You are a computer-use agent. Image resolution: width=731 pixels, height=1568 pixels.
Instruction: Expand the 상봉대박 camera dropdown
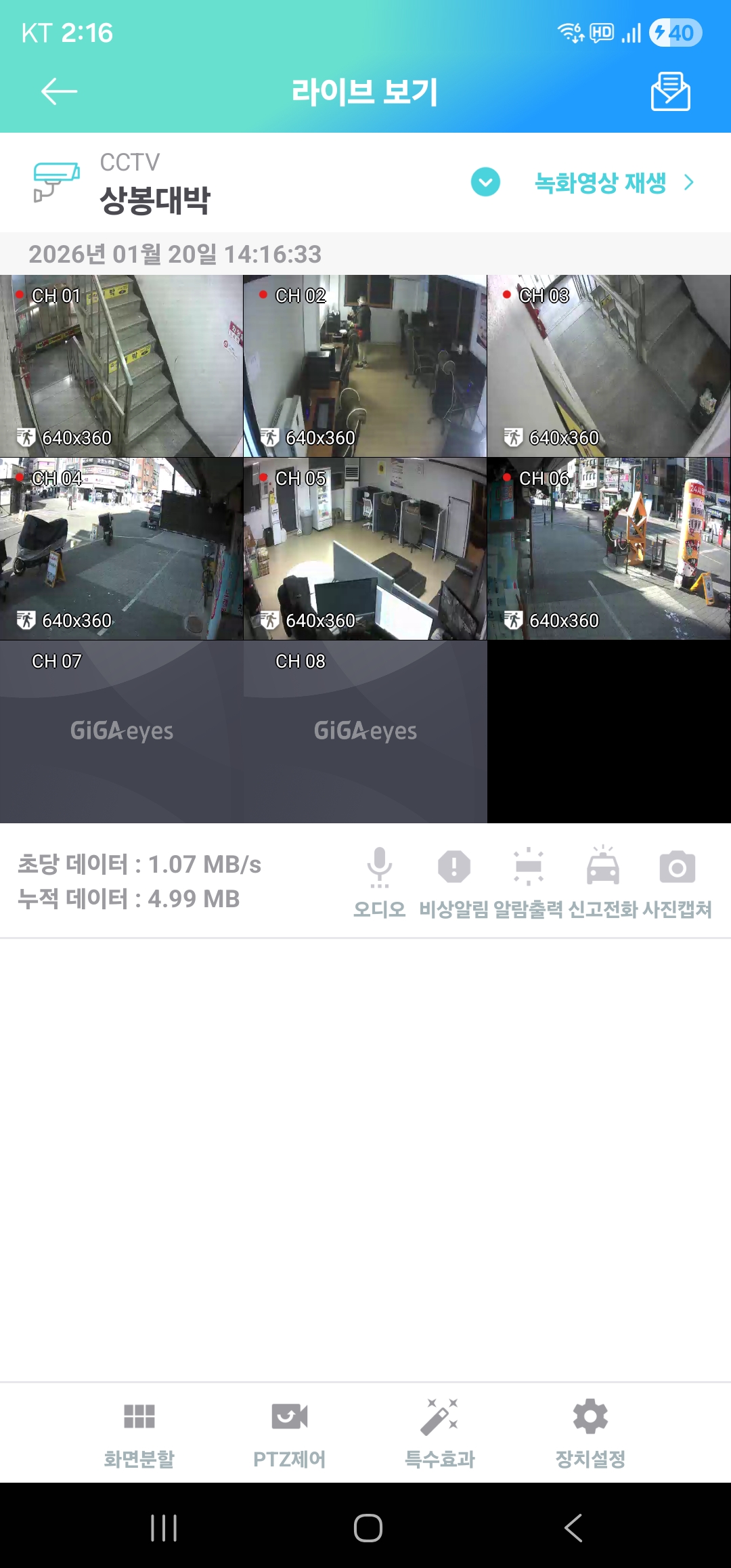485,182
